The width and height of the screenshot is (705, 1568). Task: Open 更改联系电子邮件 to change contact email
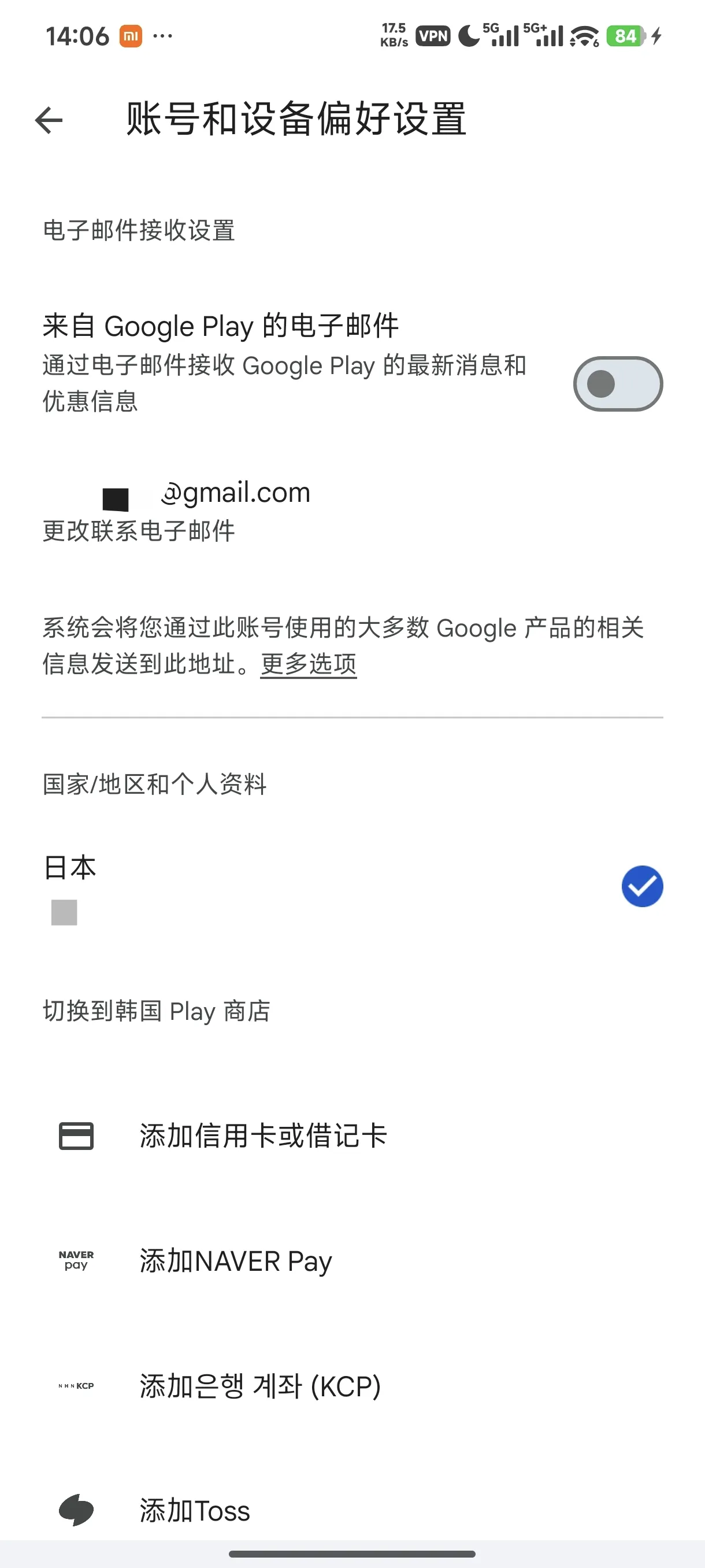click(x=139, y=531)
